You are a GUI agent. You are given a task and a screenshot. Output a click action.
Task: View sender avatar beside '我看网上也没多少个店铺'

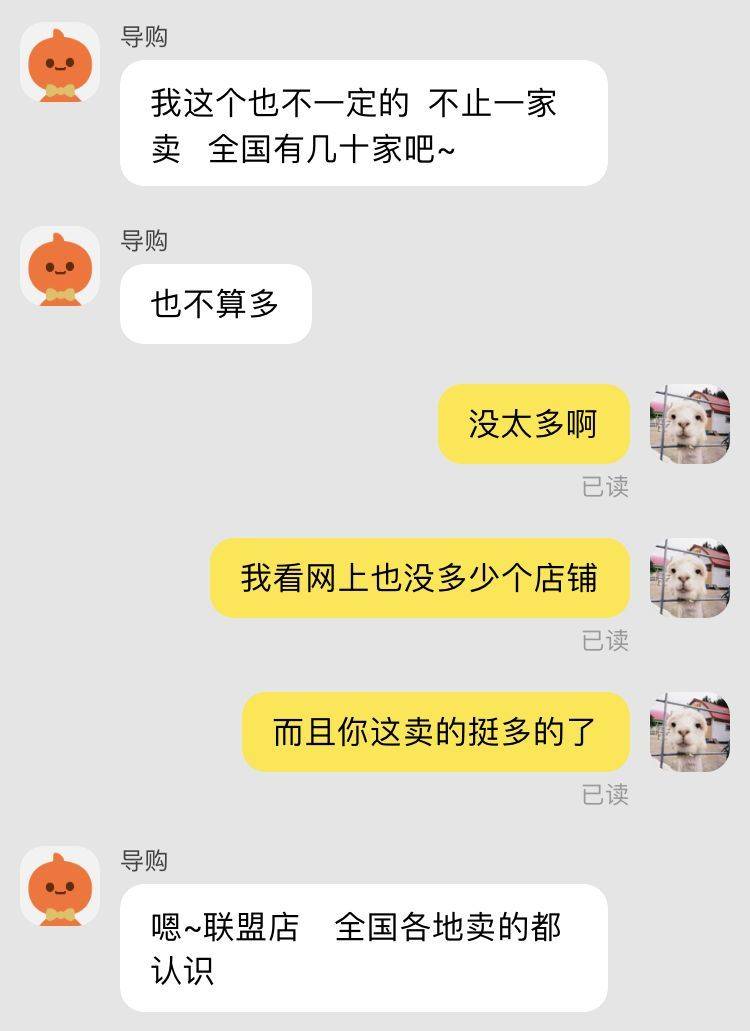point(690,578)
